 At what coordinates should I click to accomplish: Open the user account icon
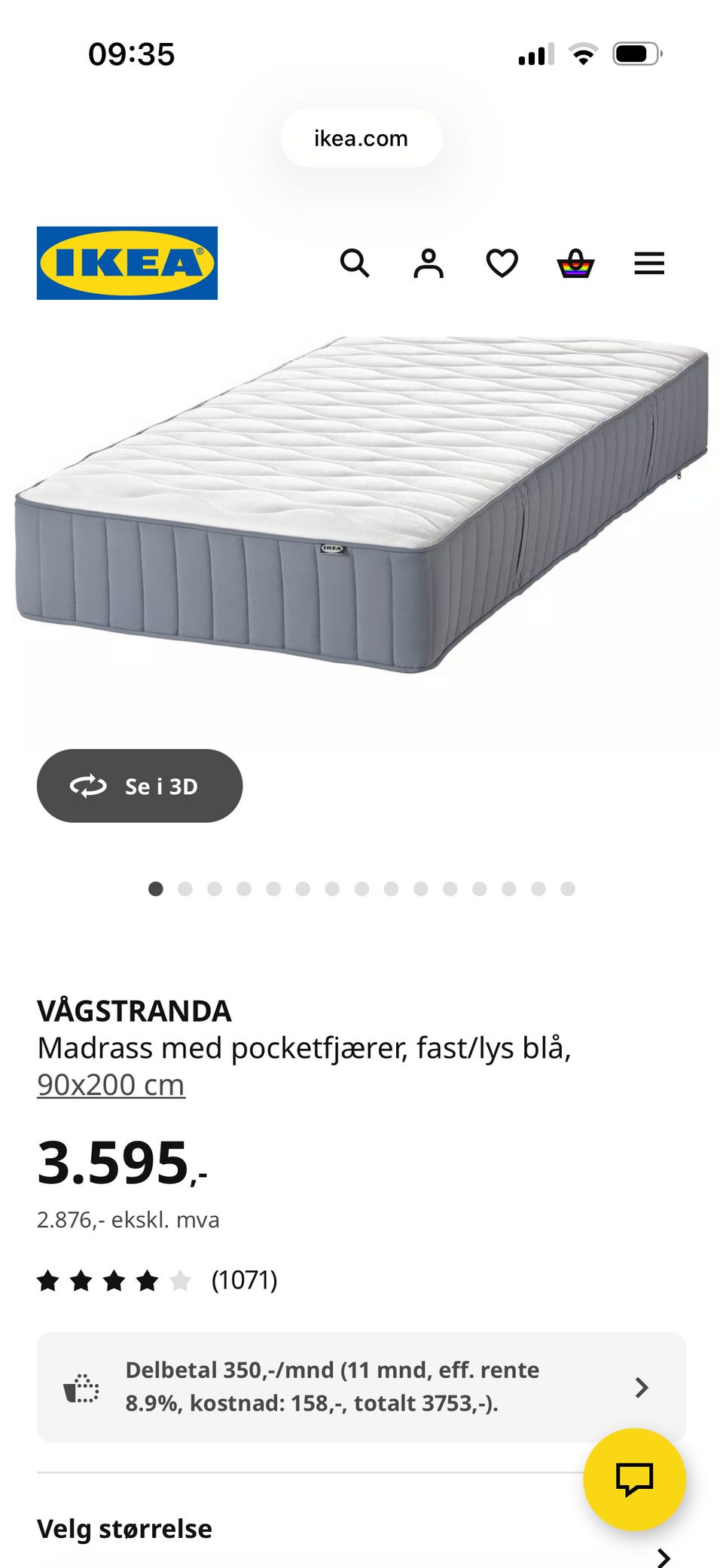[428, 264]
